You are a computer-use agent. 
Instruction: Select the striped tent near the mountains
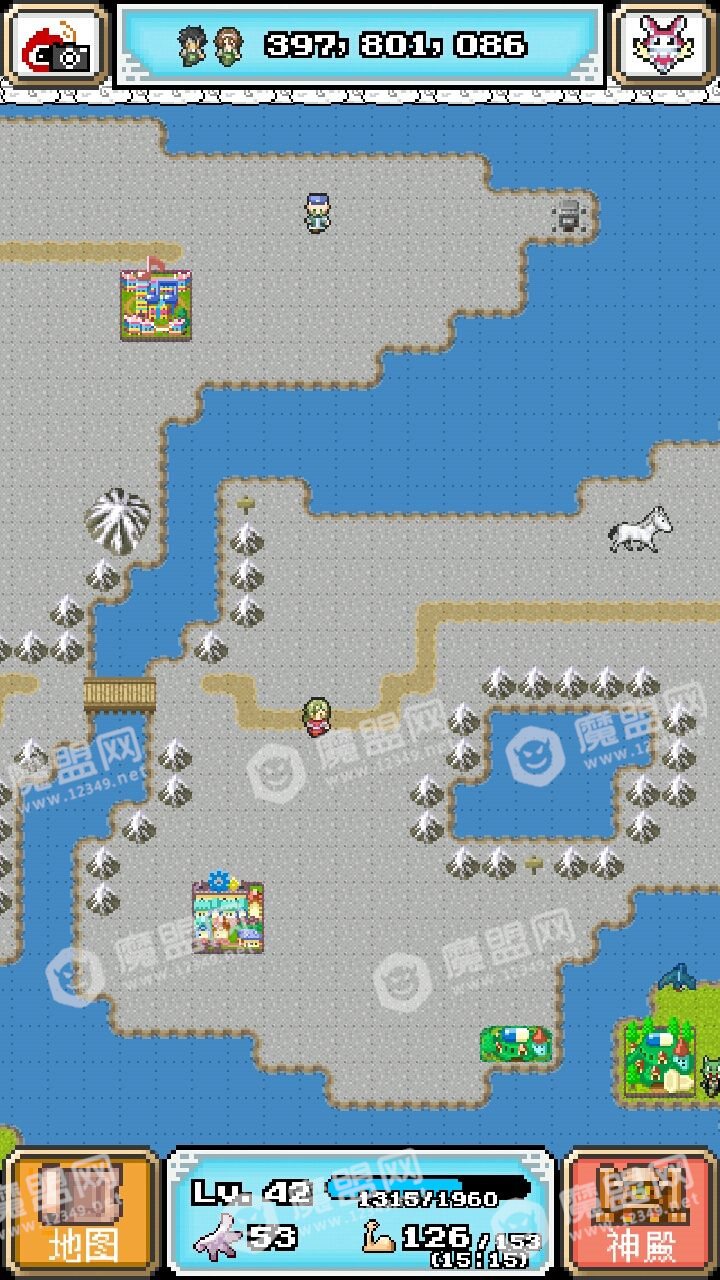[118, 516]
